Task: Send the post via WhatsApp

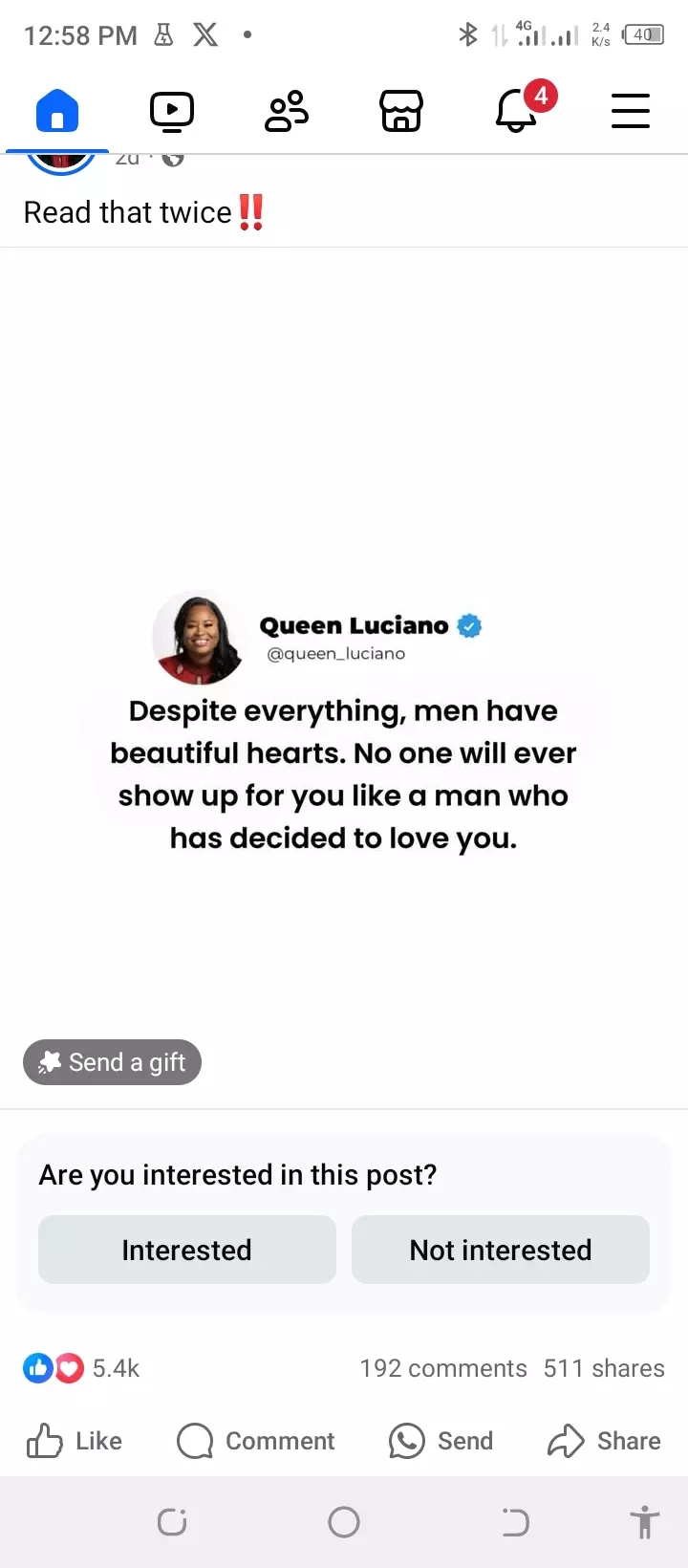Action: 441,1441
